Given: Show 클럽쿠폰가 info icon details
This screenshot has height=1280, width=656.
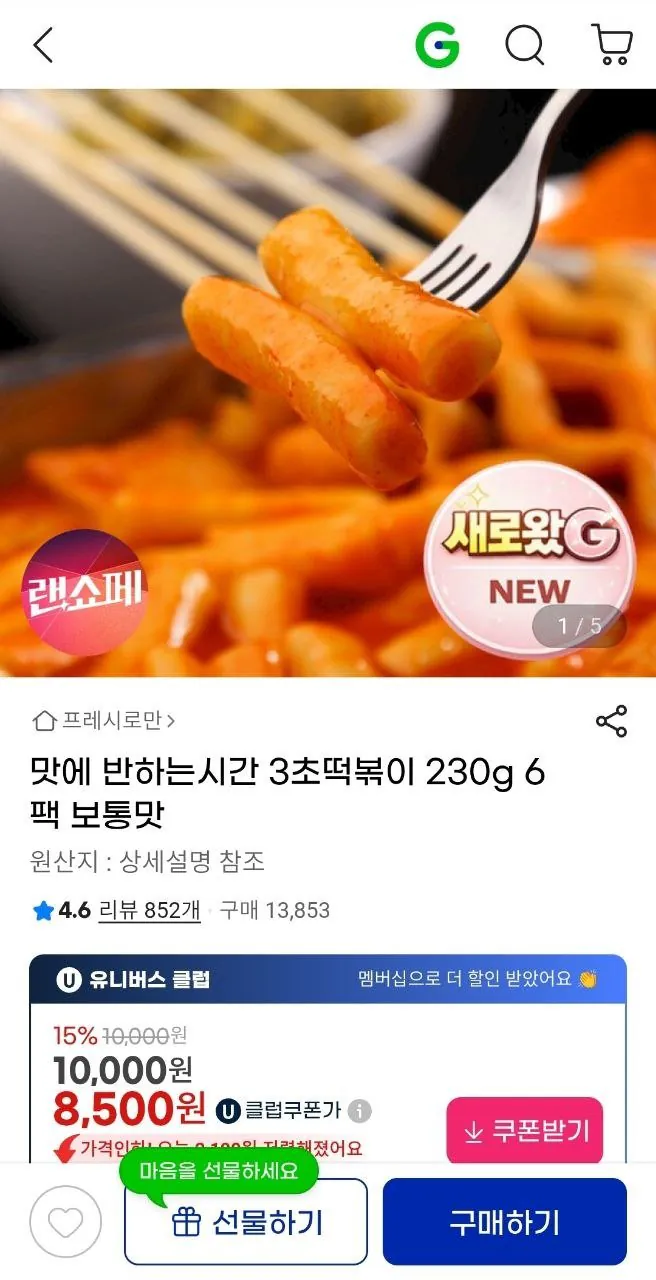Looking at the screenshot, I should click(x=360, y=1111).
